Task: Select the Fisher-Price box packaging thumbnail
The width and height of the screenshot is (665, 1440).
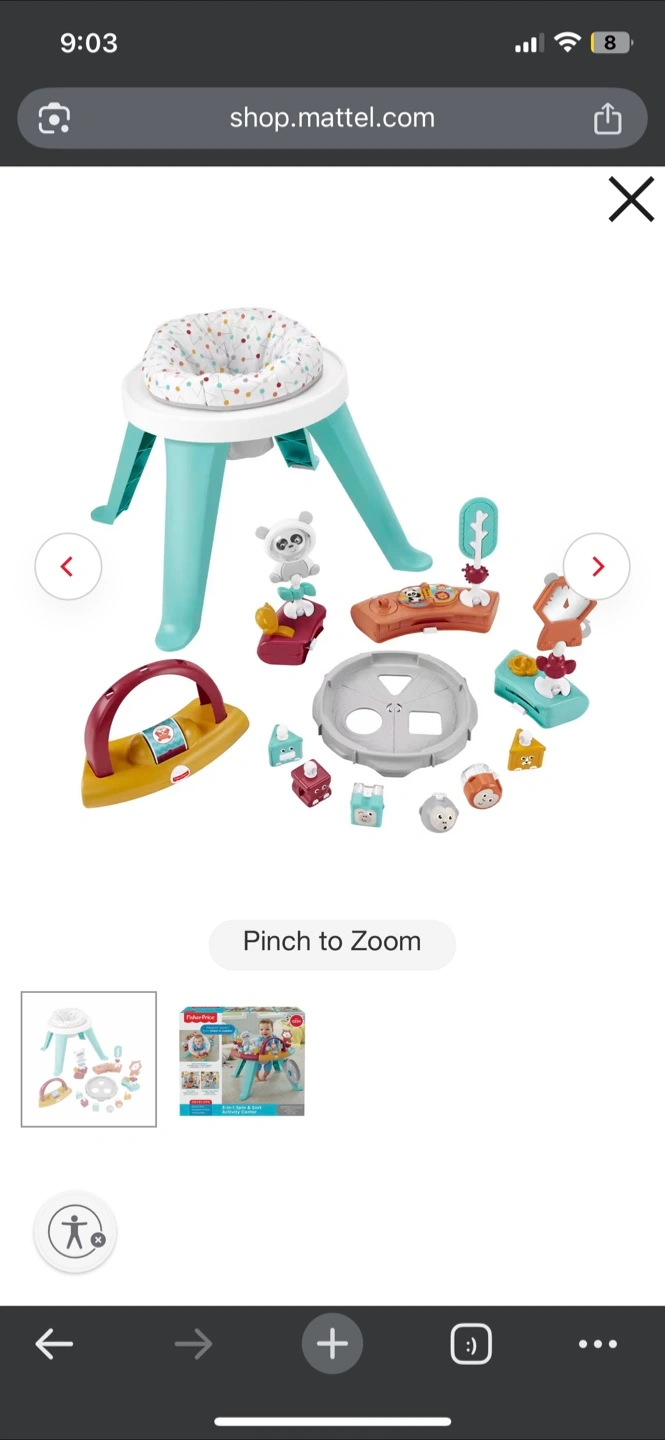Action: tap(242, 1061)
